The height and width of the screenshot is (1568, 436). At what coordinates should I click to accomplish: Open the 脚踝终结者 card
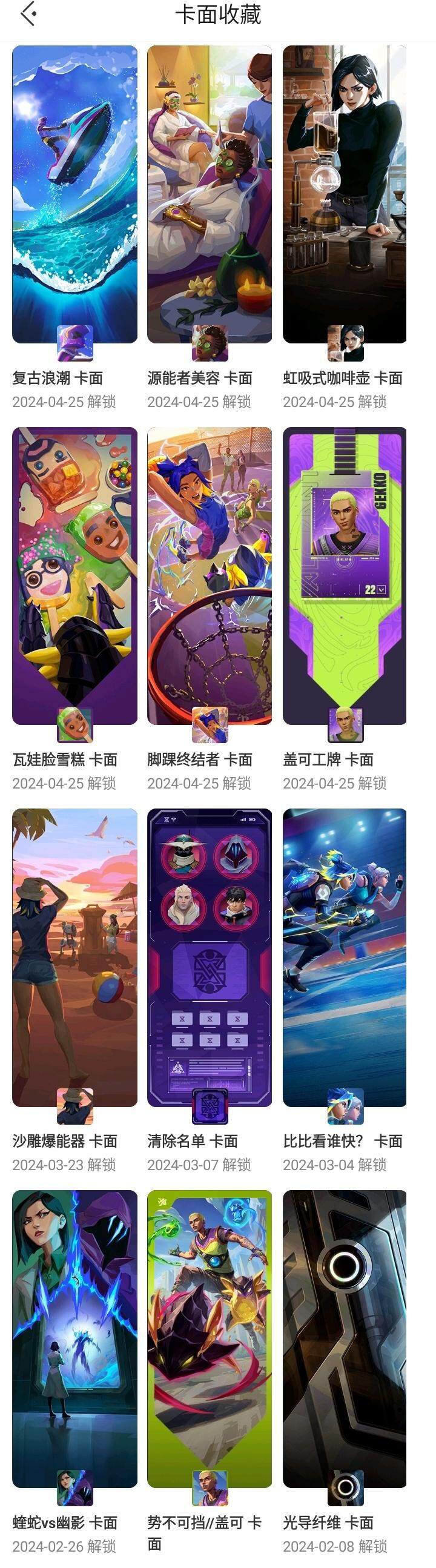210,576
